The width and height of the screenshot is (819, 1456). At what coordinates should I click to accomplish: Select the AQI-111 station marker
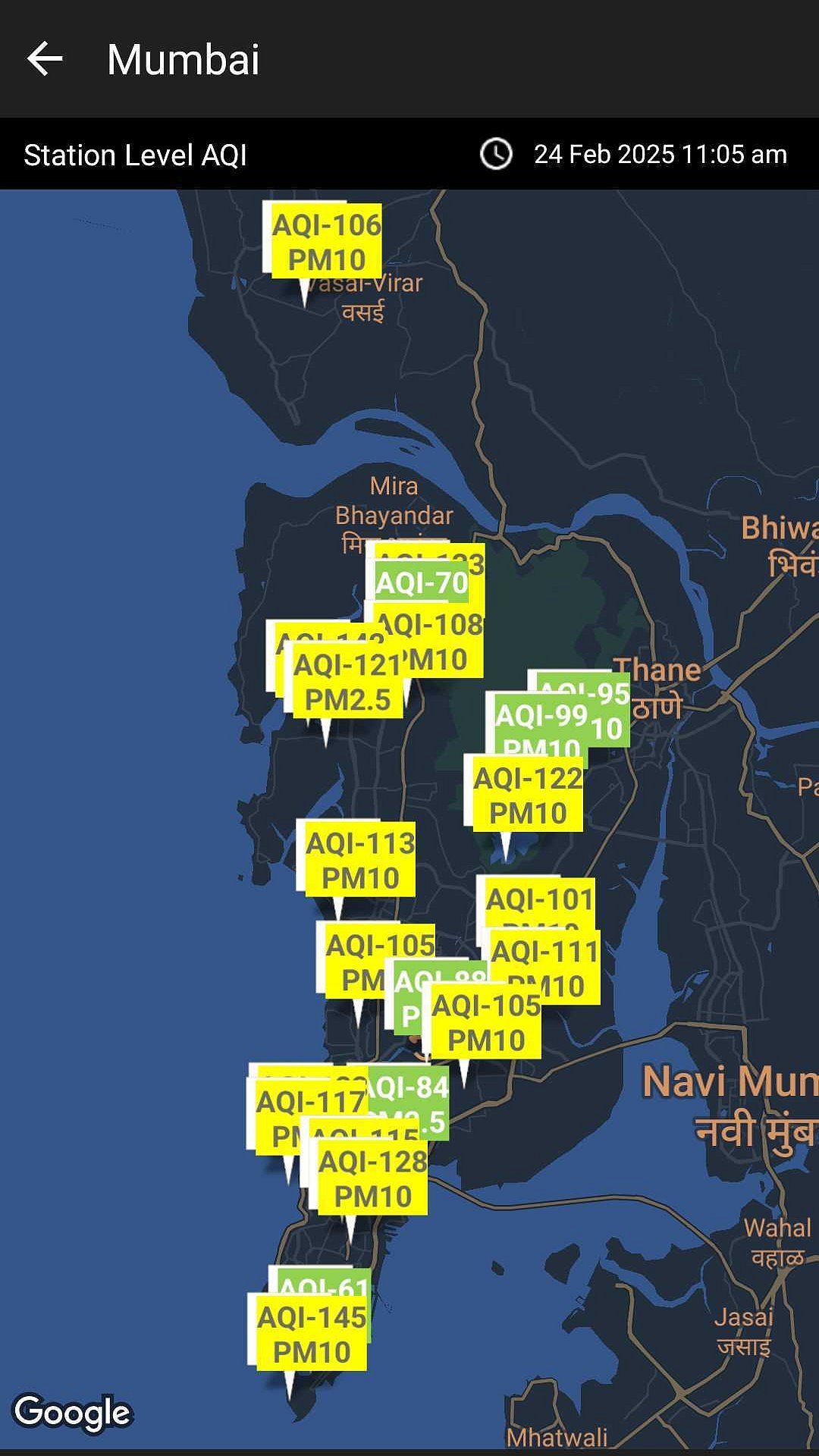click(x=545, y=952)
